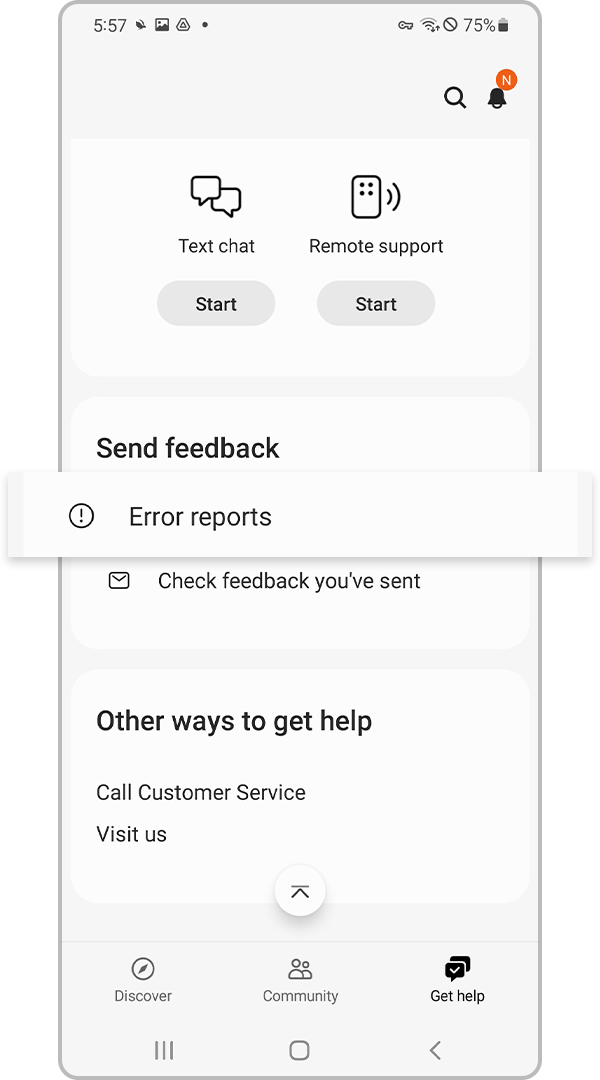Open the notifications bell
This screenshot has height=1080, width=600.
[497, 97]
